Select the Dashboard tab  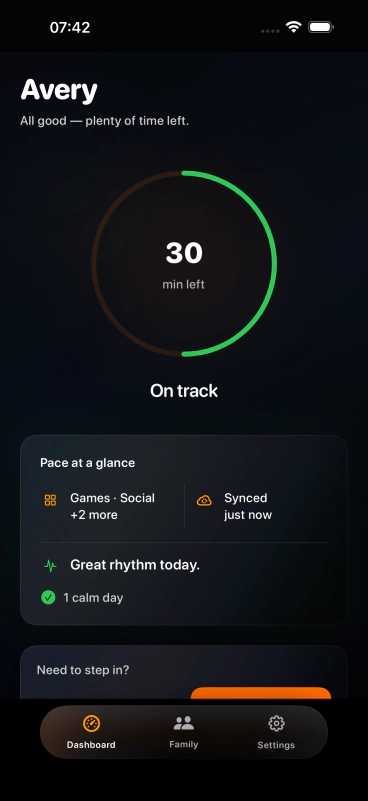[91, 732]
